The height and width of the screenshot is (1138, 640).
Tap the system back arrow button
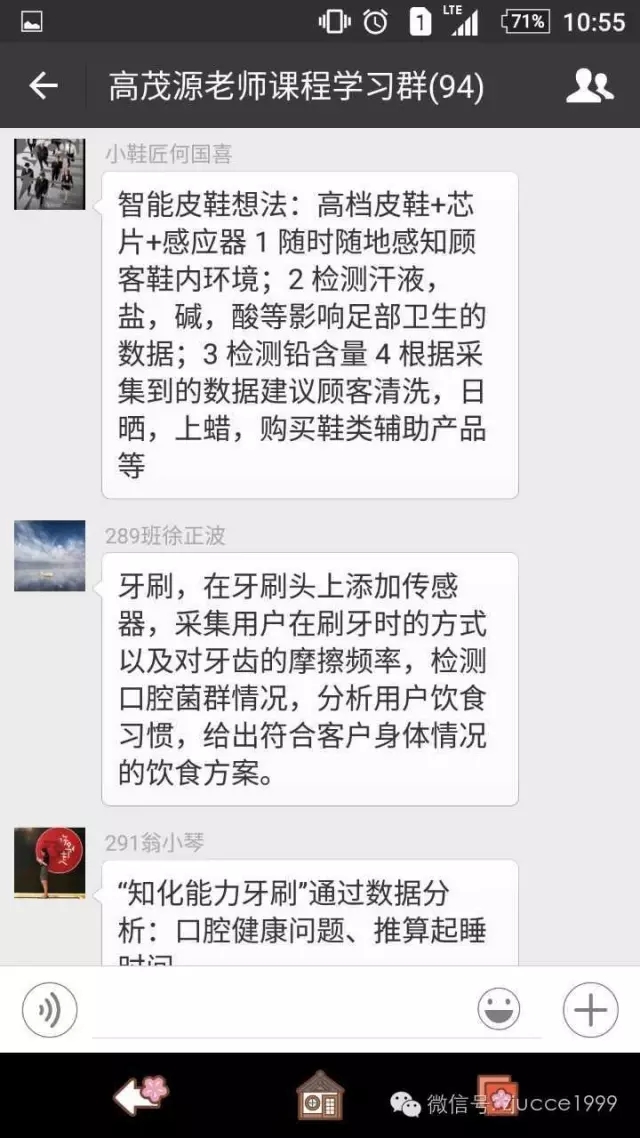pyautogui.click(x=140, y=1097)
